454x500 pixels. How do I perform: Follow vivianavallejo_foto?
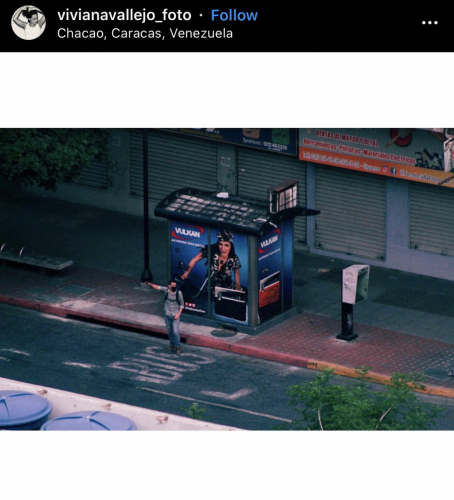point(234,15)
